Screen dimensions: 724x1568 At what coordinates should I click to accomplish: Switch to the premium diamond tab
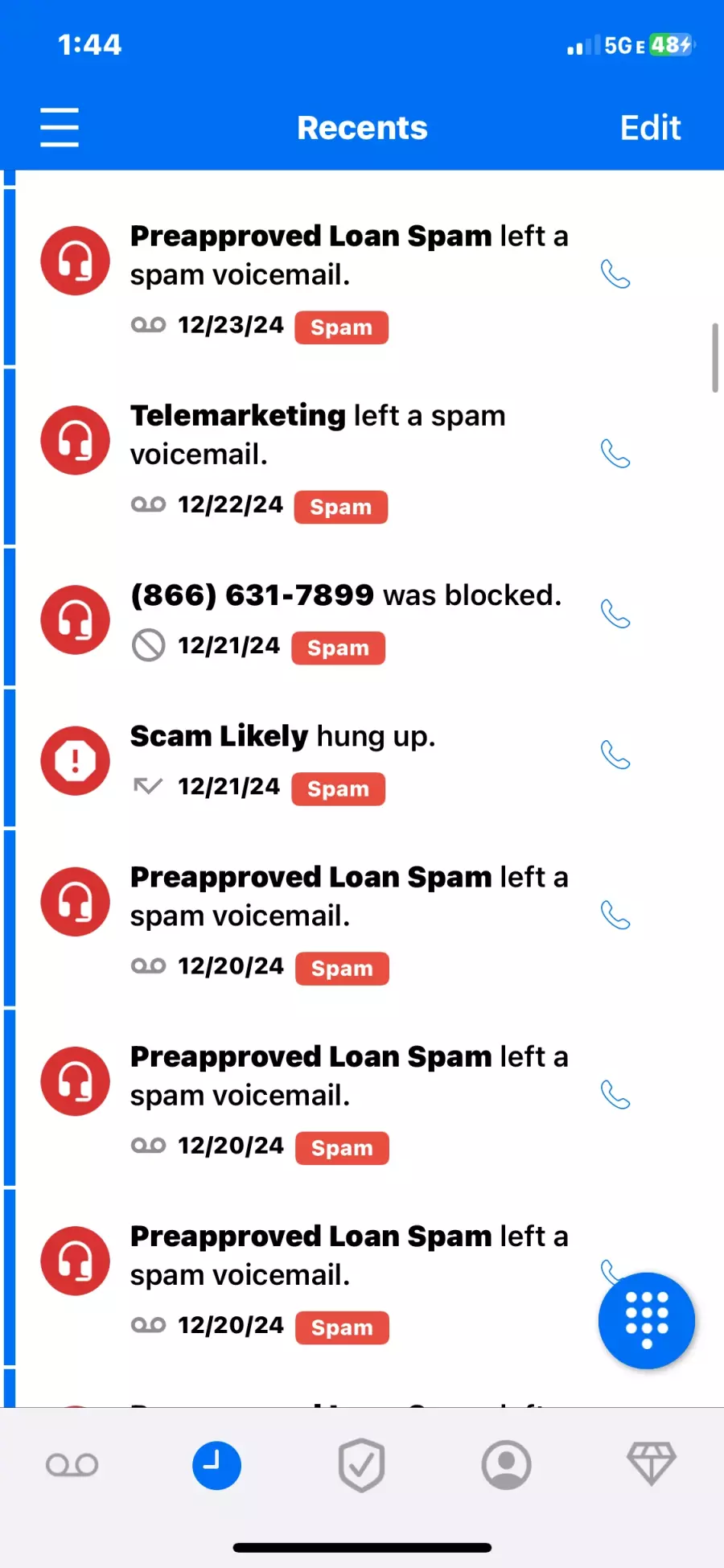pos(651,1463)
